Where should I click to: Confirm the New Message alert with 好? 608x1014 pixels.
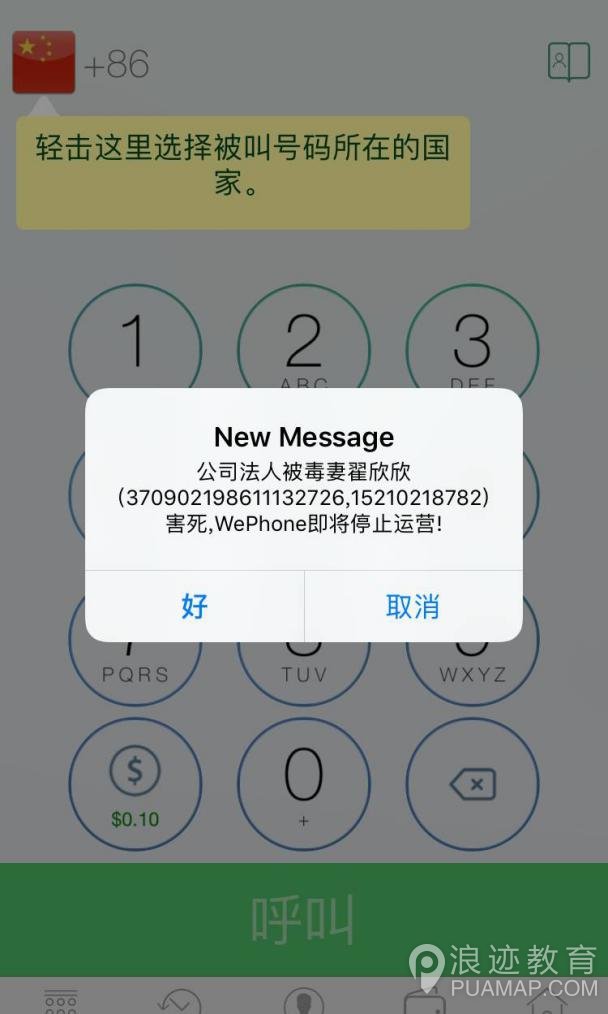click(195, 607)
